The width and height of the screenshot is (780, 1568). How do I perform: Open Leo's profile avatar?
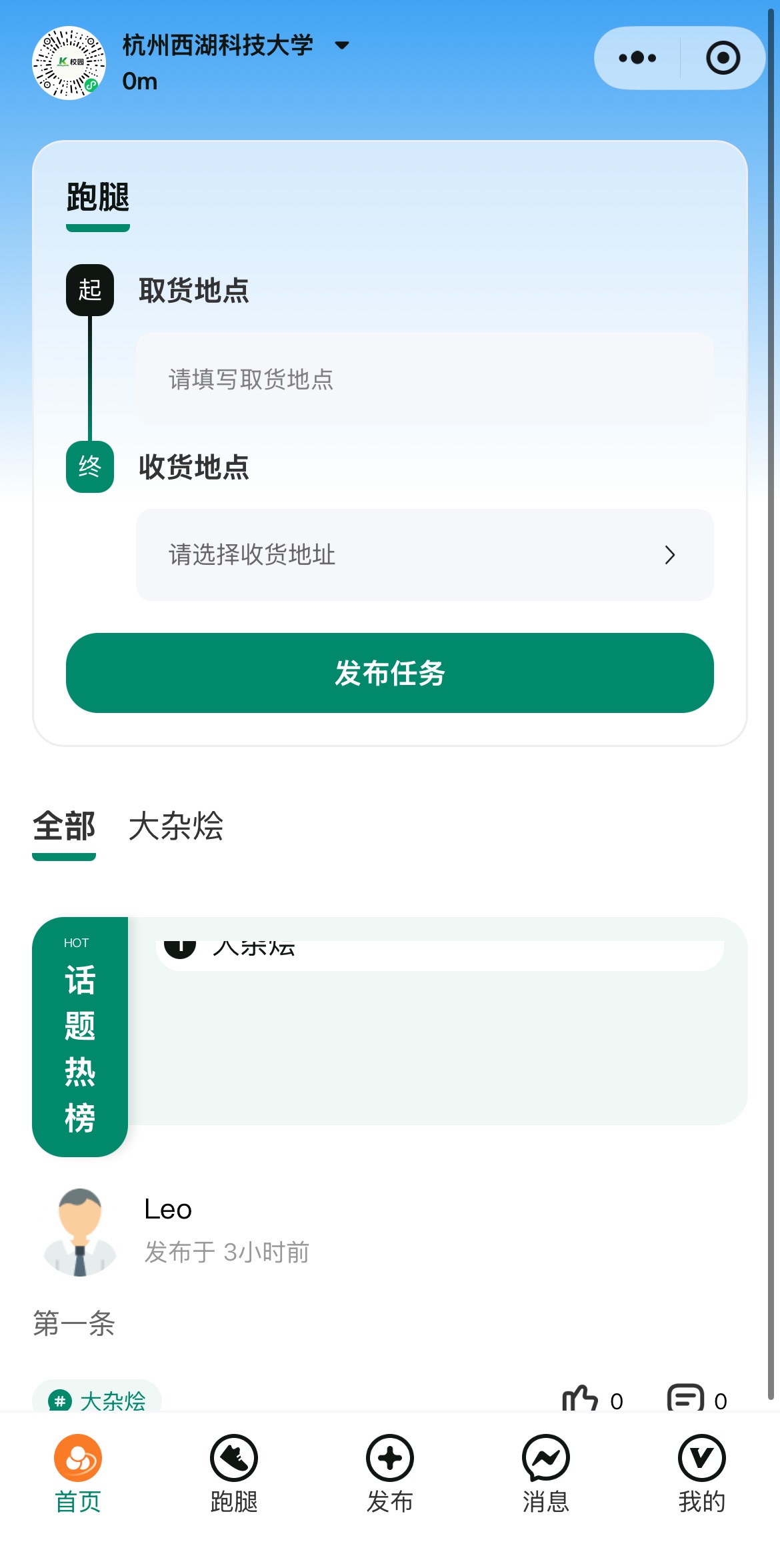(x=80, y=1232)
